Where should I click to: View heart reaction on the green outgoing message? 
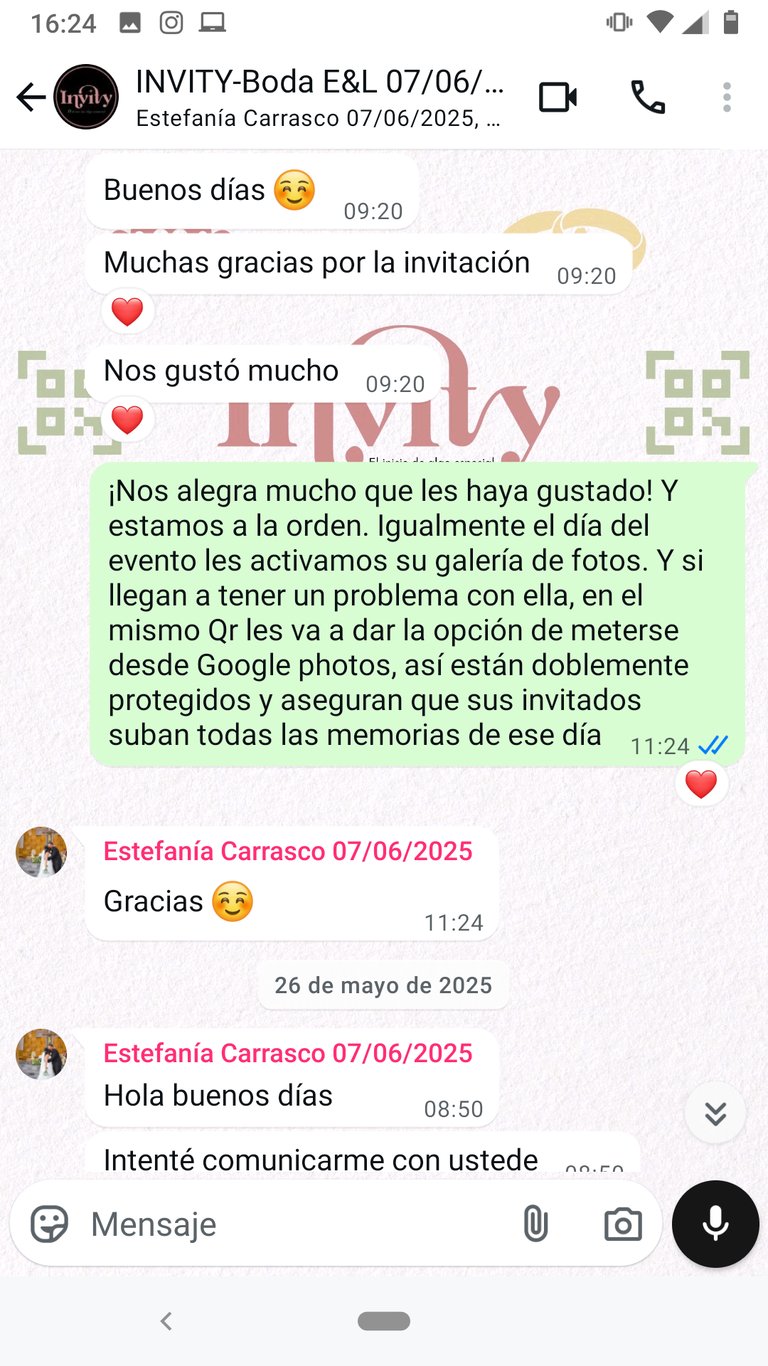coord(701,785)
